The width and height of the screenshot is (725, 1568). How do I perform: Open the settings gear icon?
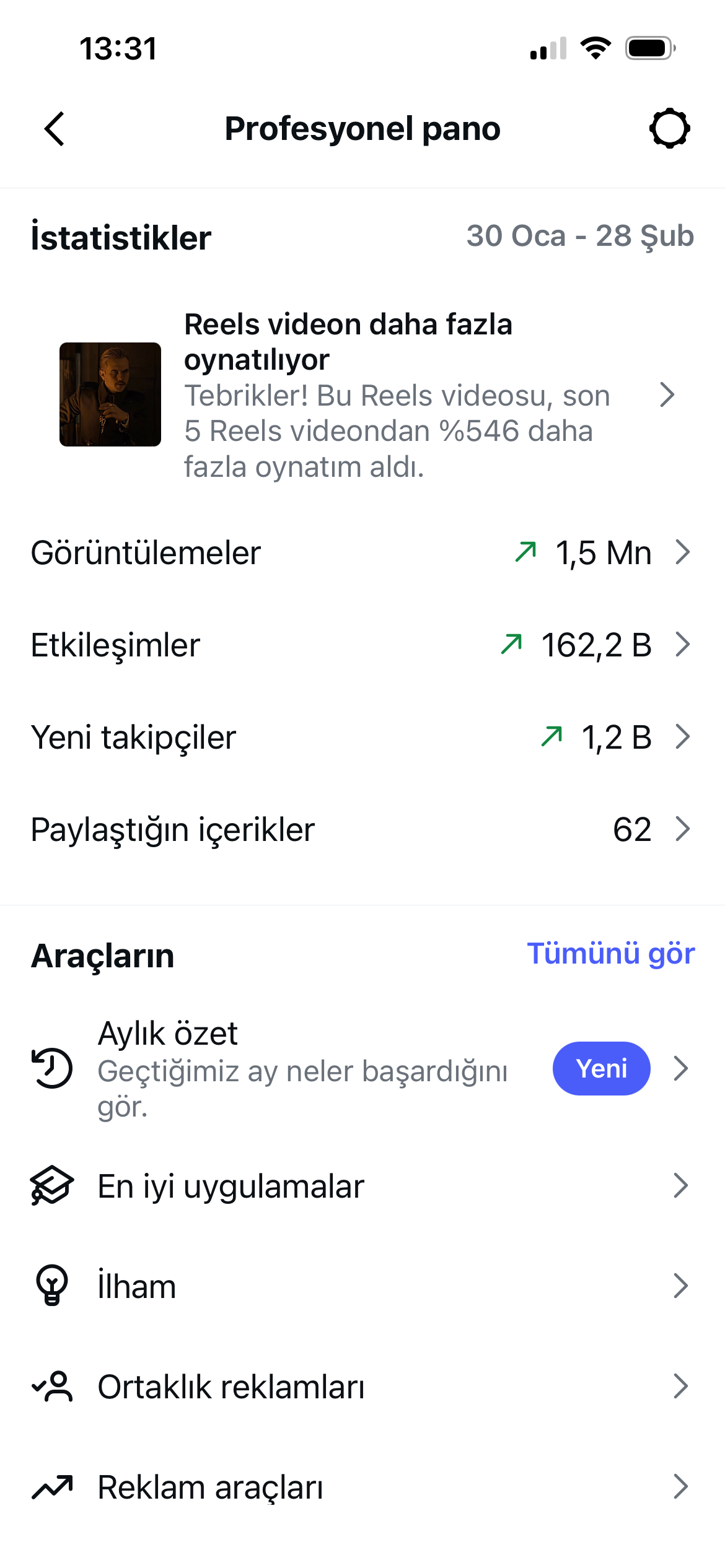(x=669, y=129)
